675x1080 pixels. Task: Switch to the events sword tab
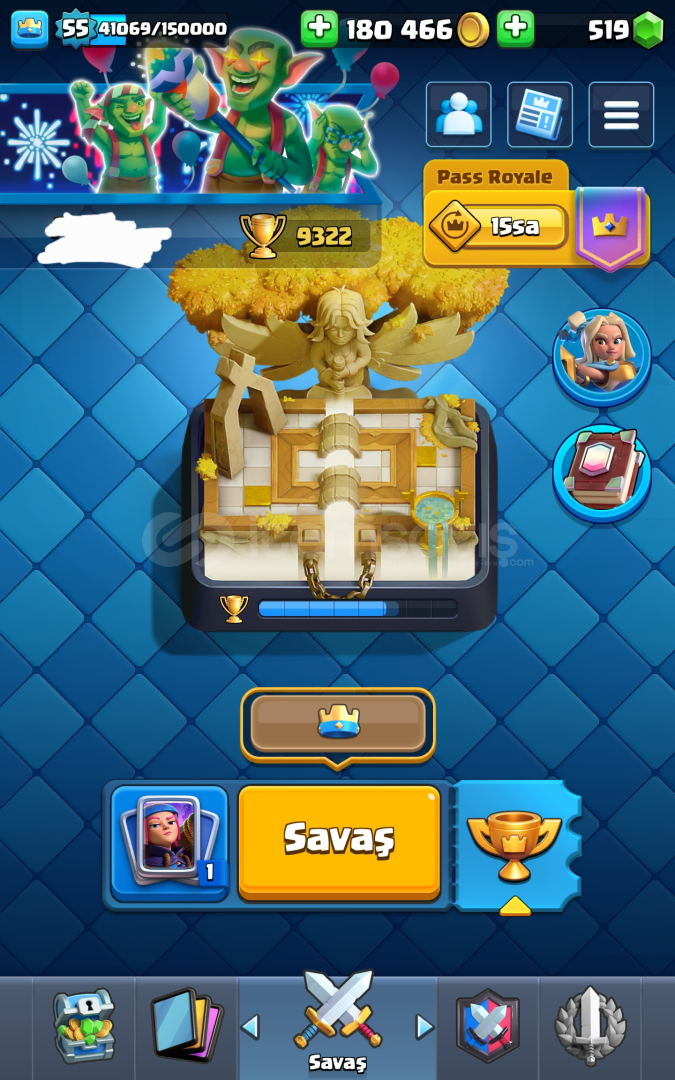click(590, 1026)
